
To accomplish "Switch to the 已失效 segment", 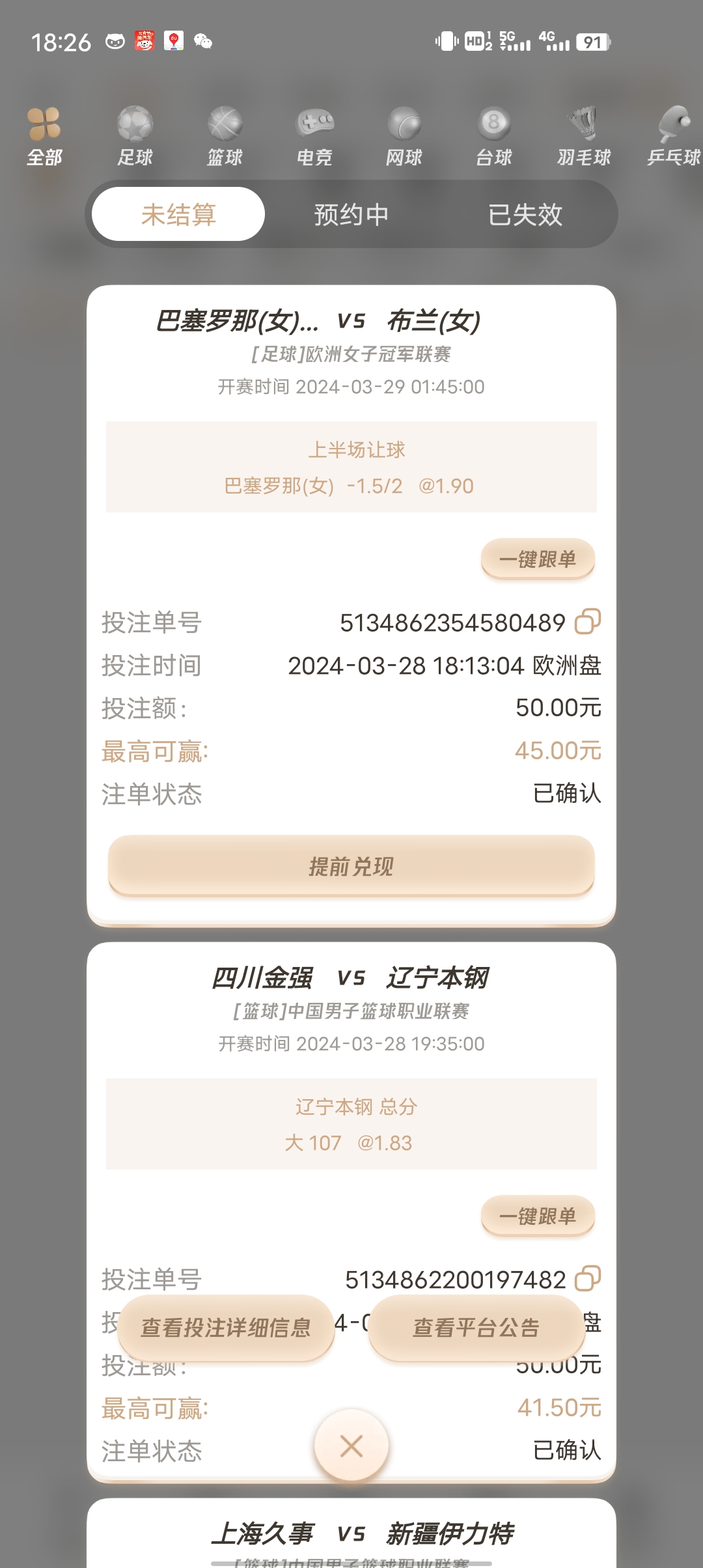I will tap(525, 214).
